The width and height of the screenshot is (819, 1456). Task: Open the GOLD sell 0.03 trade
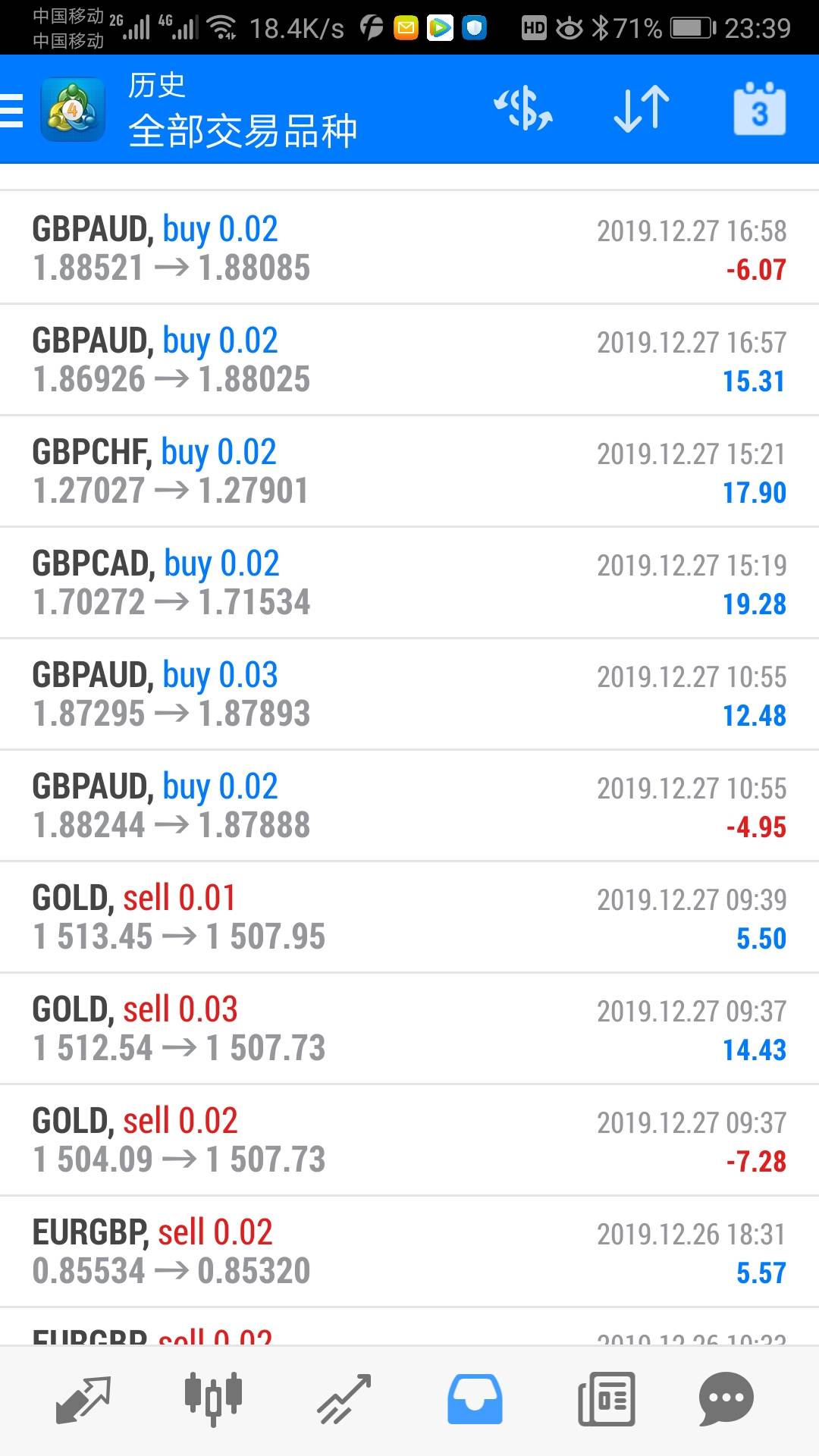click(x=409, y=1028)
